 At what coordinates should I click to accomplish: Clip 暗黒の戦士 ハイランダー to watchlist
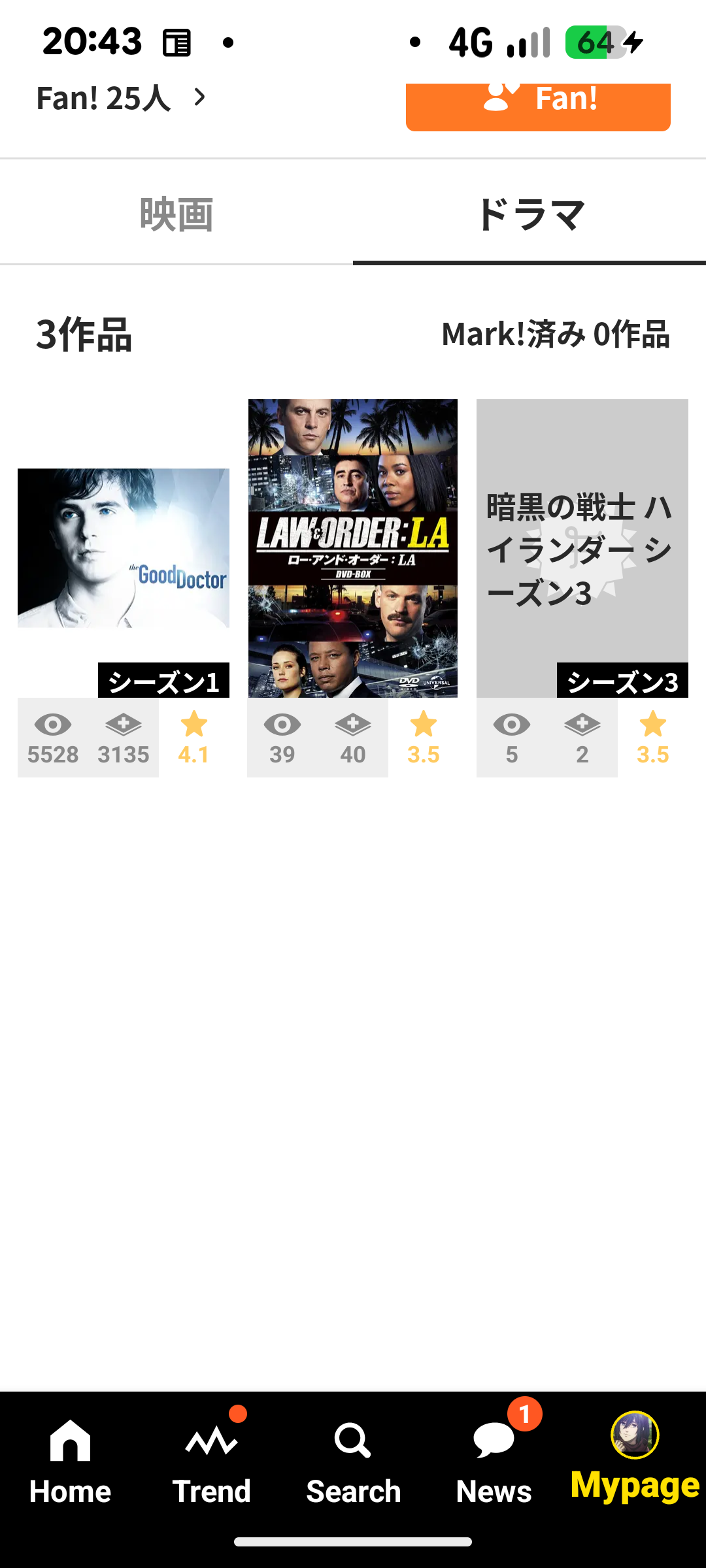point(582,738)
